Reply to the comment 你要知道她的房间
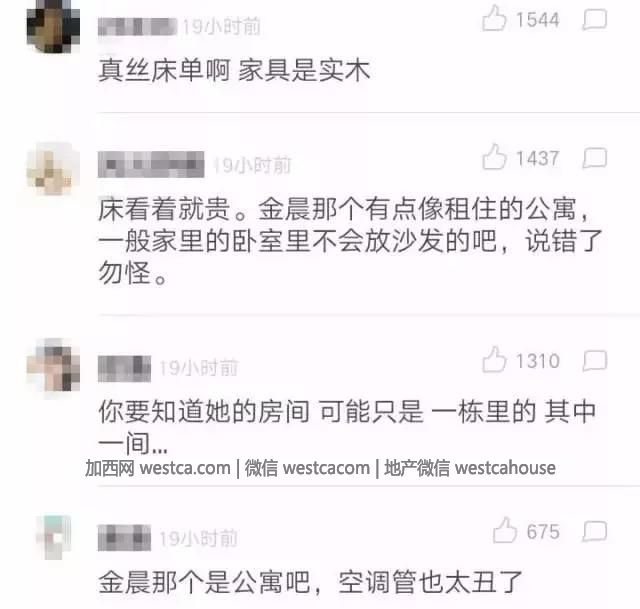640x609 pixels. point(595,360)
